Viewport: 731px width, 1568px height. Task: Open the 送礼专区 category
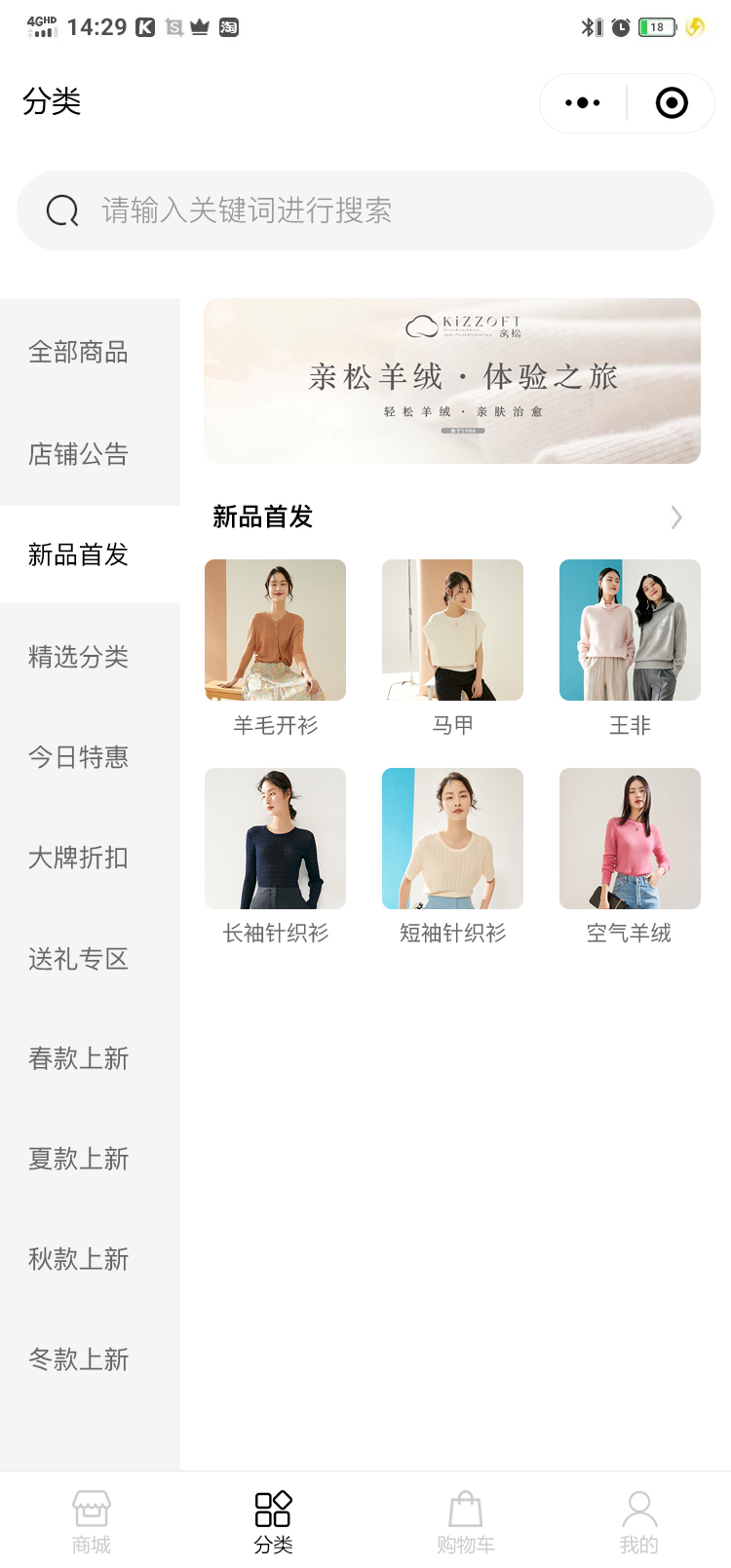tap(79, 959)
